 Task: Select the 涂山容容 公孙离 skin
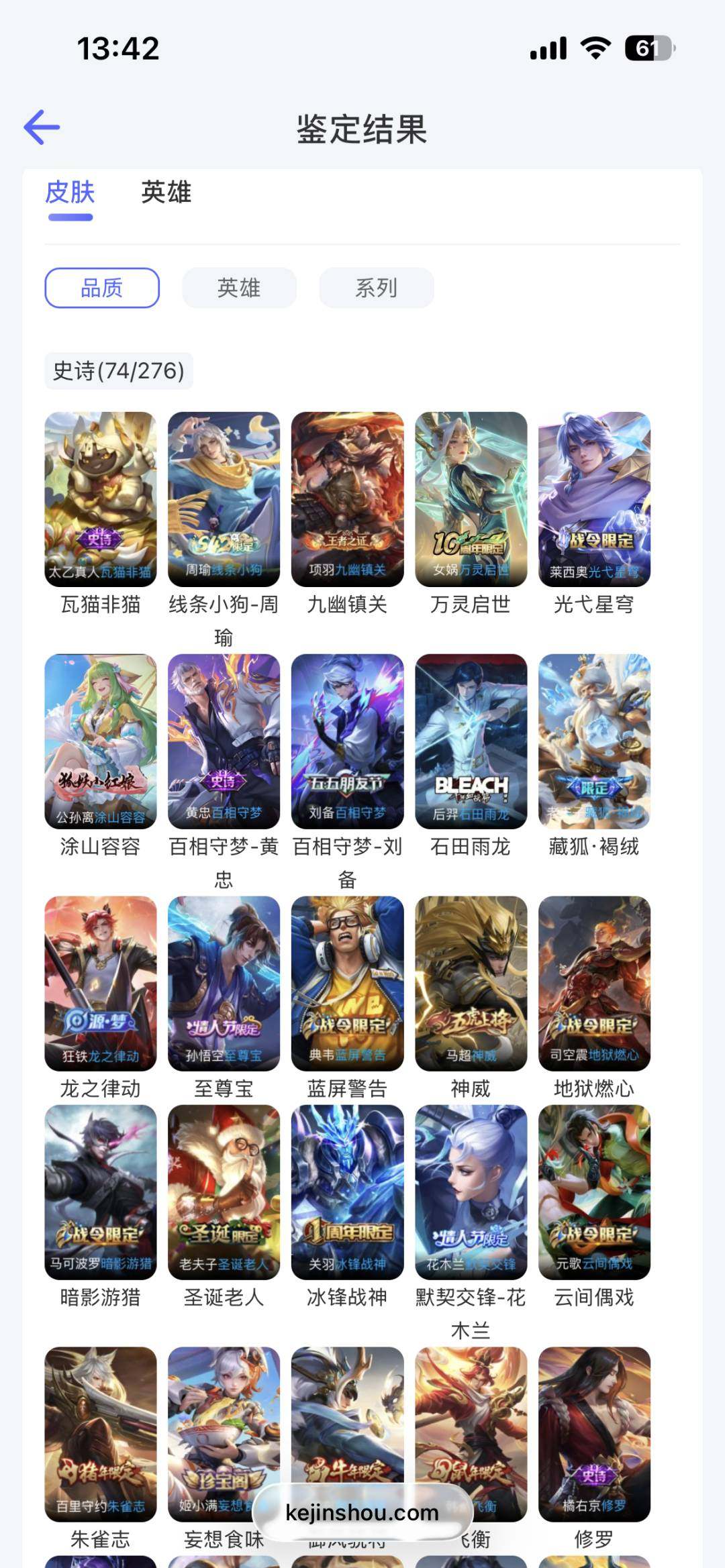[99, 738]
